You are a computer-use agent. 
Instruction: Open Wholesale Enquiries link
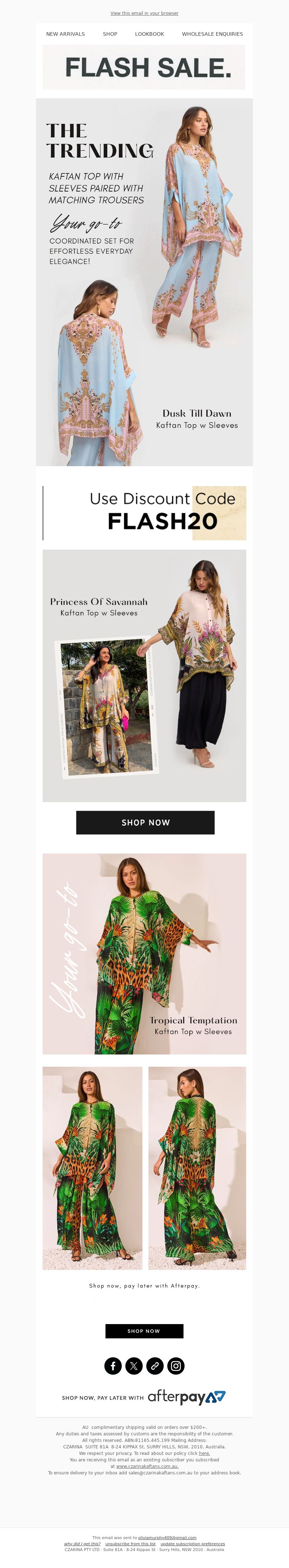point(212,34)
